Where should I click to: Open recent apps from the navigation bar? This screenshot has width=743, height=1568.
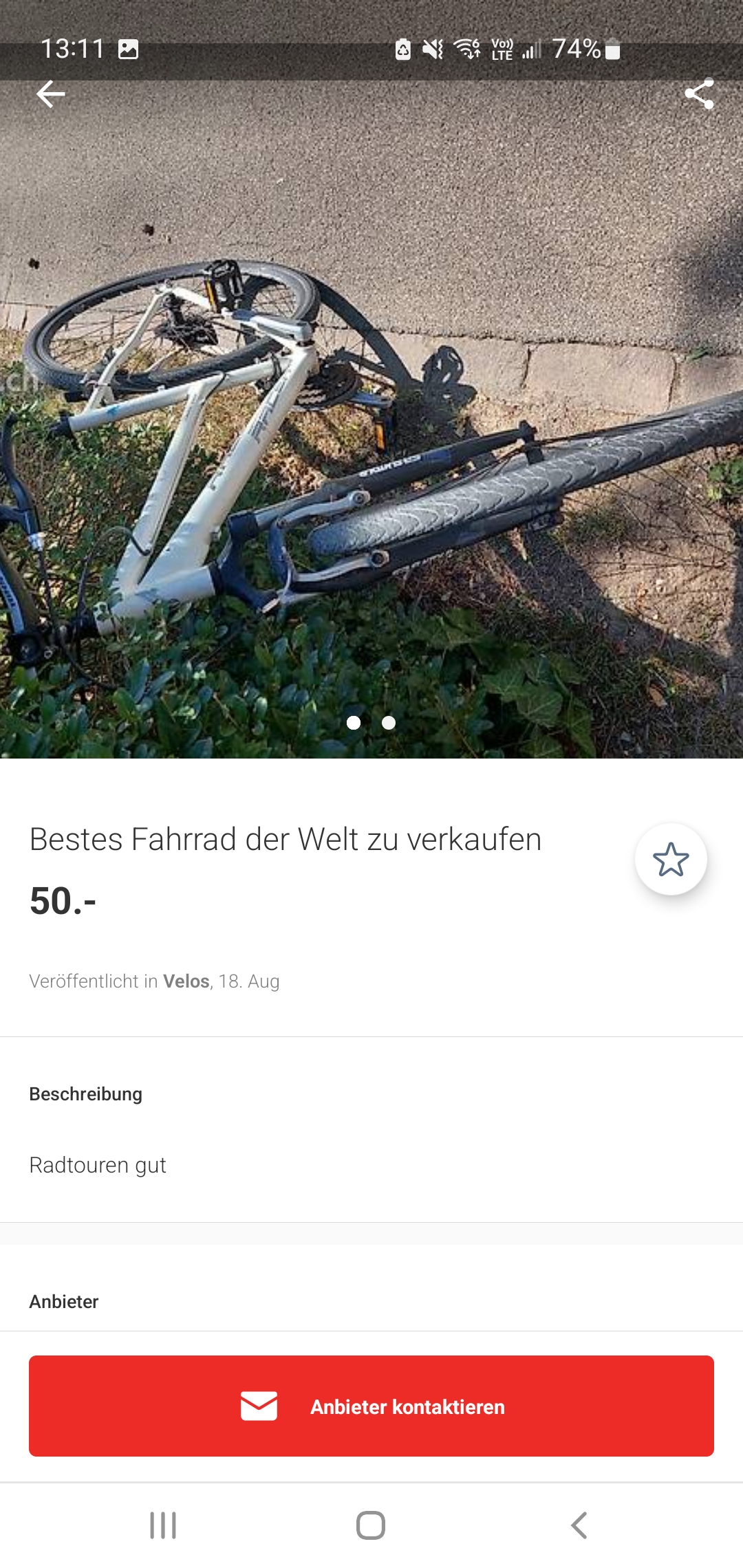click(x=163, y=1525)
